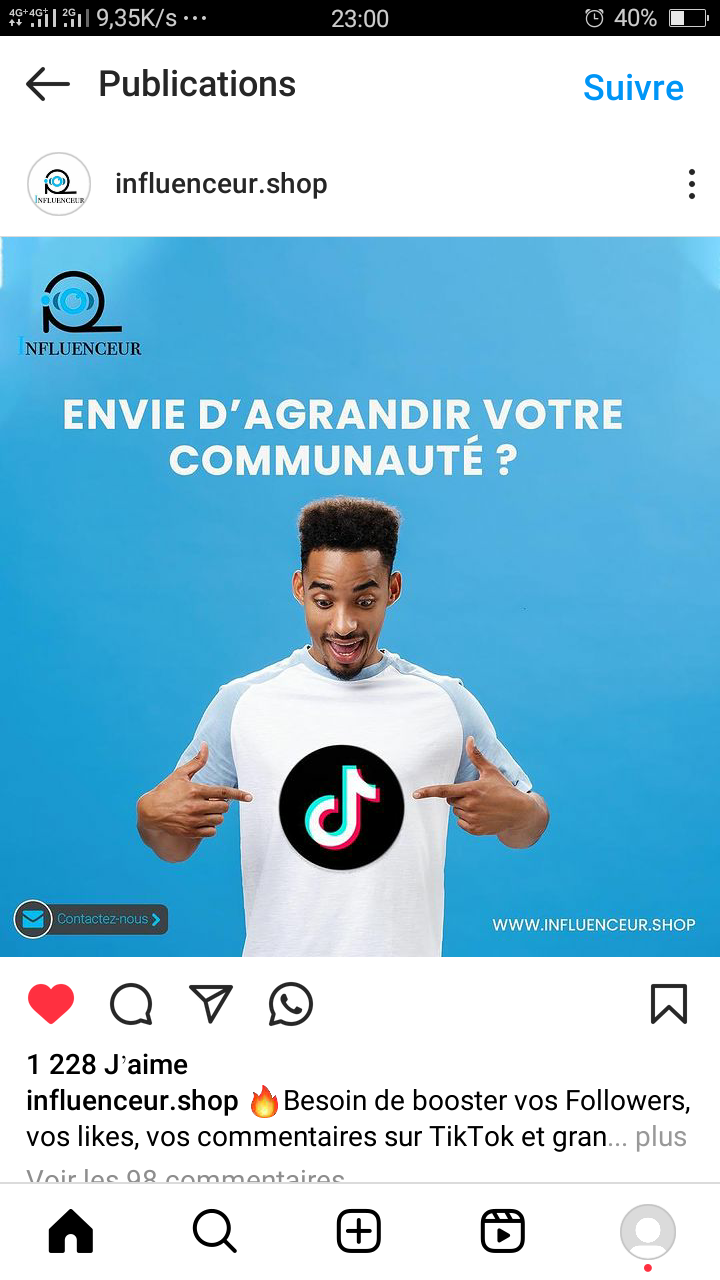Open the Search tab
Viewport: 720px width, 1280px height.
pos(215,1231)
